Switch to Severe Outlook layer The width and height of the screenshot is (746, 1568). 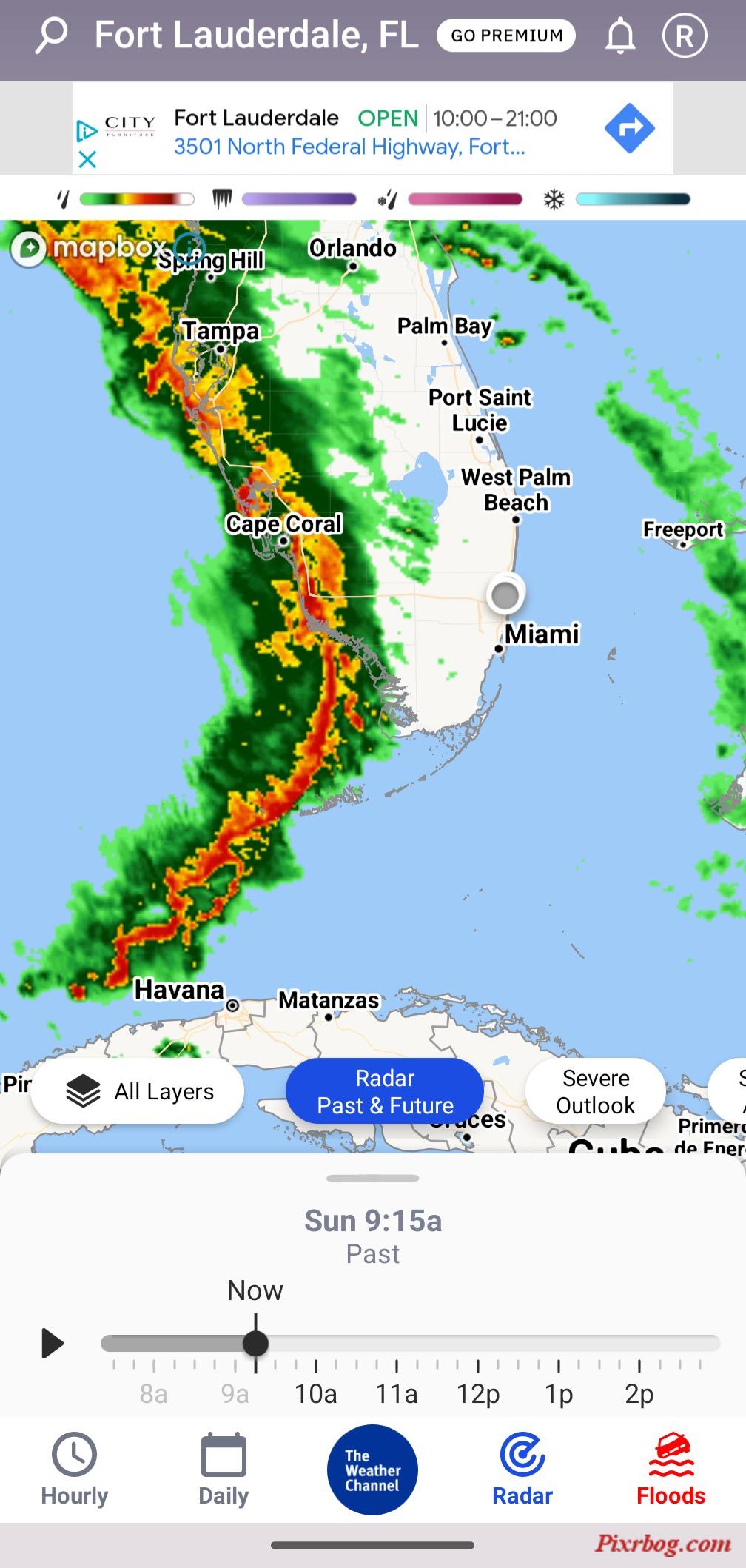click(x=595, y=1091)
